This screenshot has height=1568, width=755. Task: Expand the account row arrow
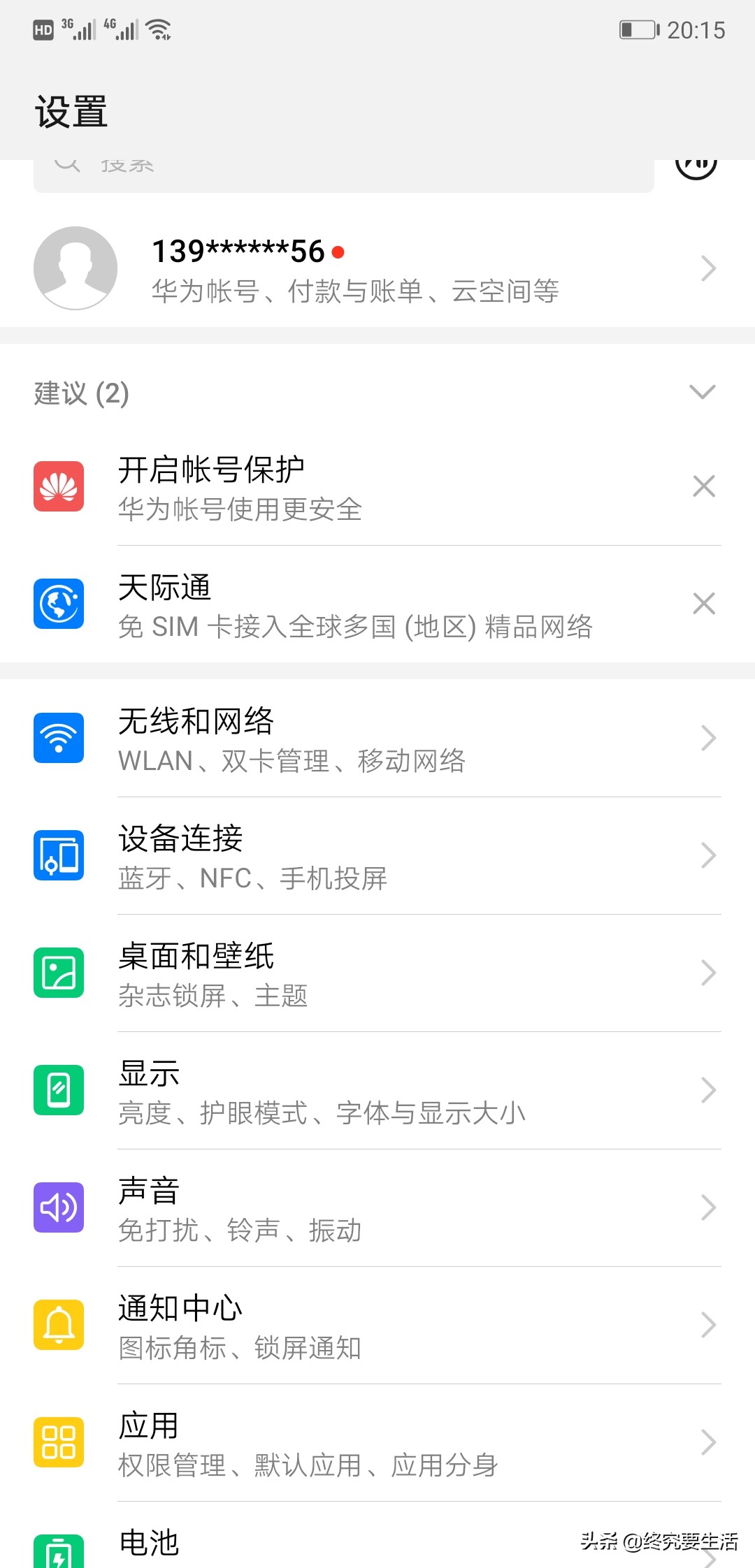point(708,269)
